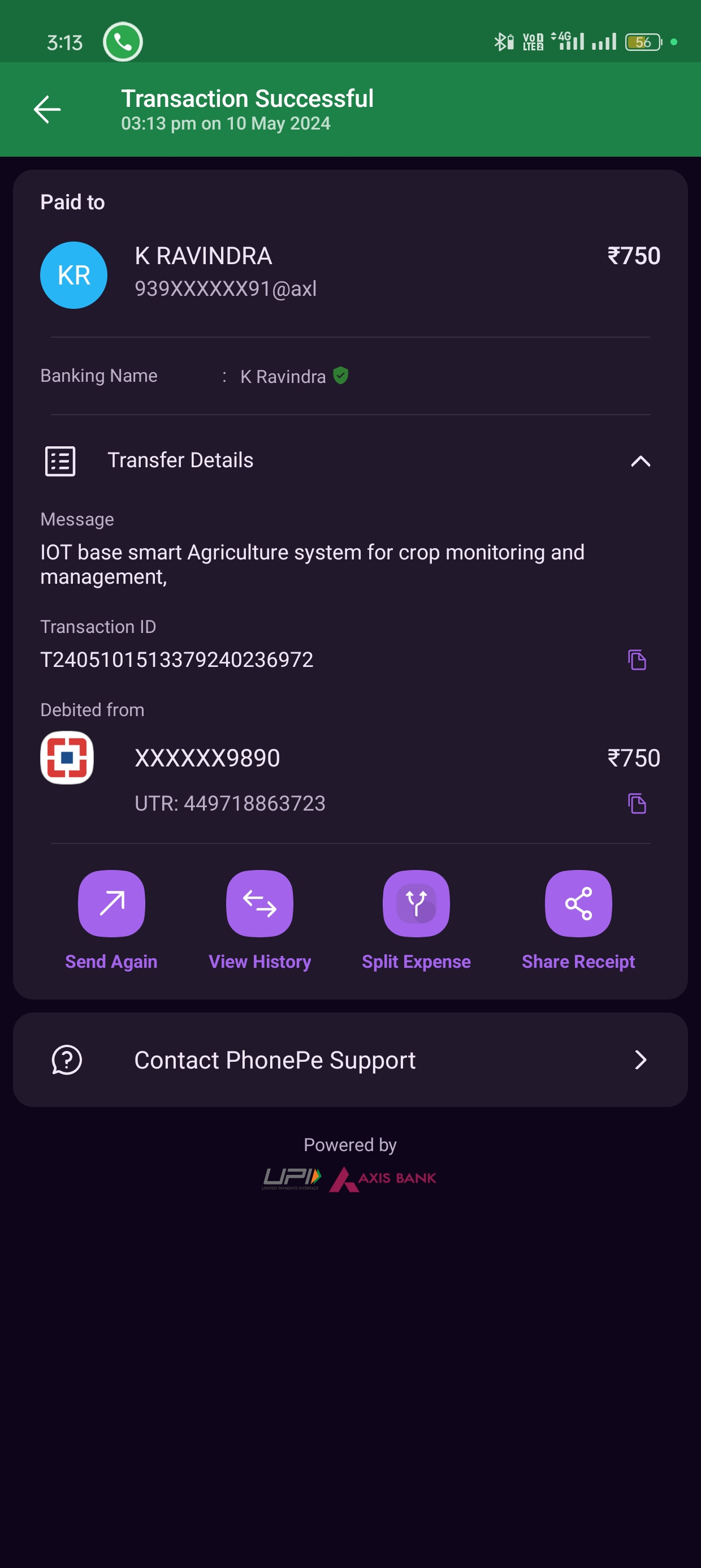
Task: Tap Send Again to repeat the payment
Action: (111, 904)
